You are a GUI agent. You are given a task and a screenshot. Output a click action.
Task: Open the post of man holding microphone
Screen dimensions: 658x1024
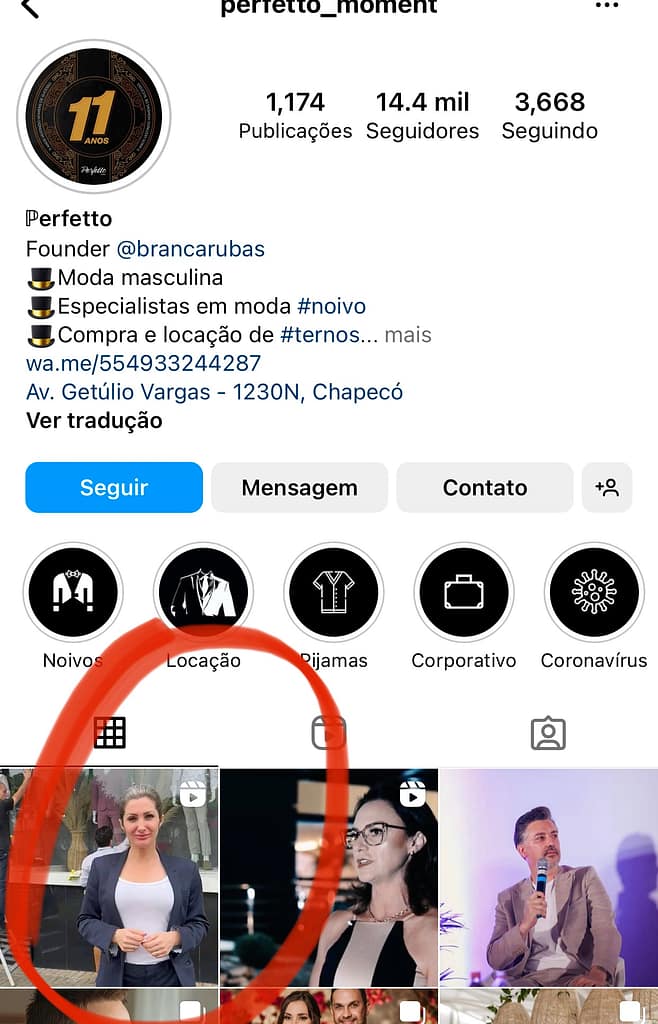(x=548, y=878)
